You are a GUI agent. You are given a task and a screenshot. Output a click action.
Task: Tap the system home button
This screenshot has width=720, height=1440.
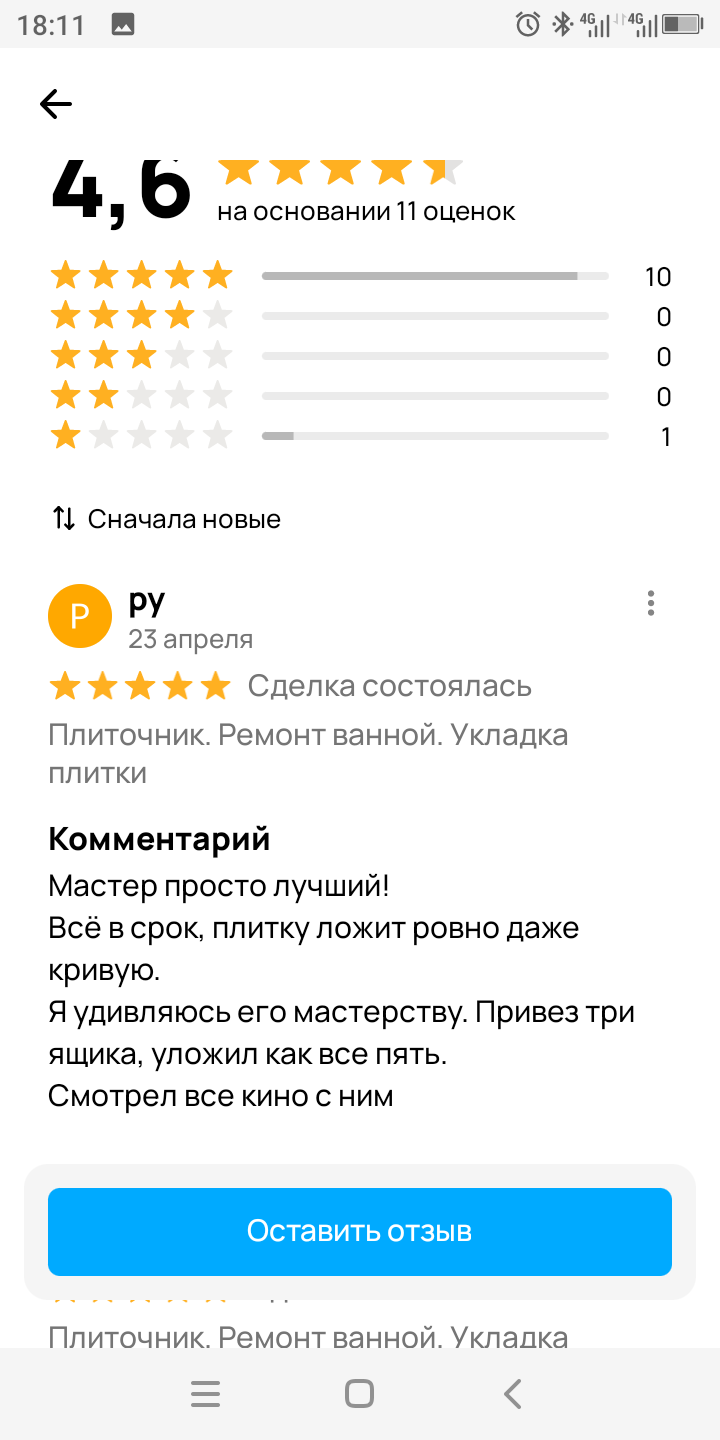359,1393
